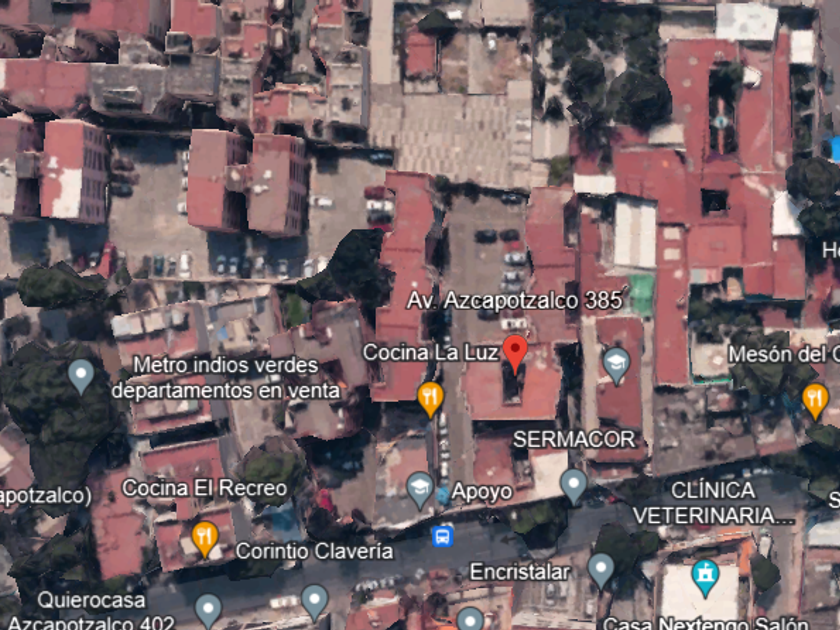The height and width of the screenshot is (630, 840).
Task: Open the Mesón restaurant marker
Action: tap(815, 399)
